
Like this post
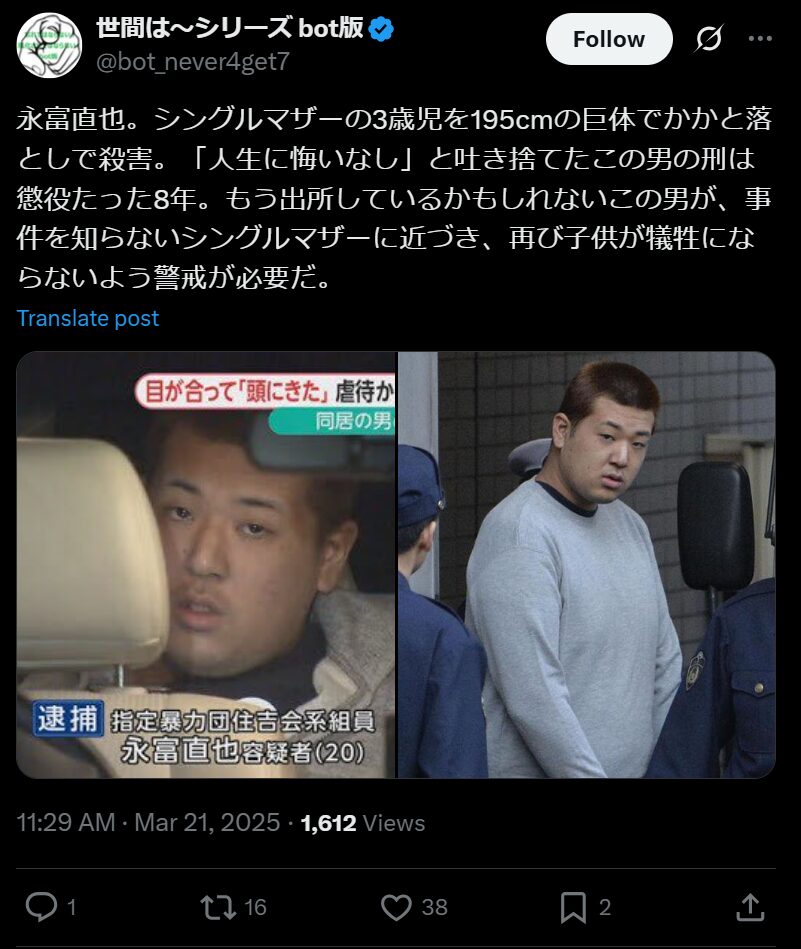pyautogui.click(x=397, y=907)
